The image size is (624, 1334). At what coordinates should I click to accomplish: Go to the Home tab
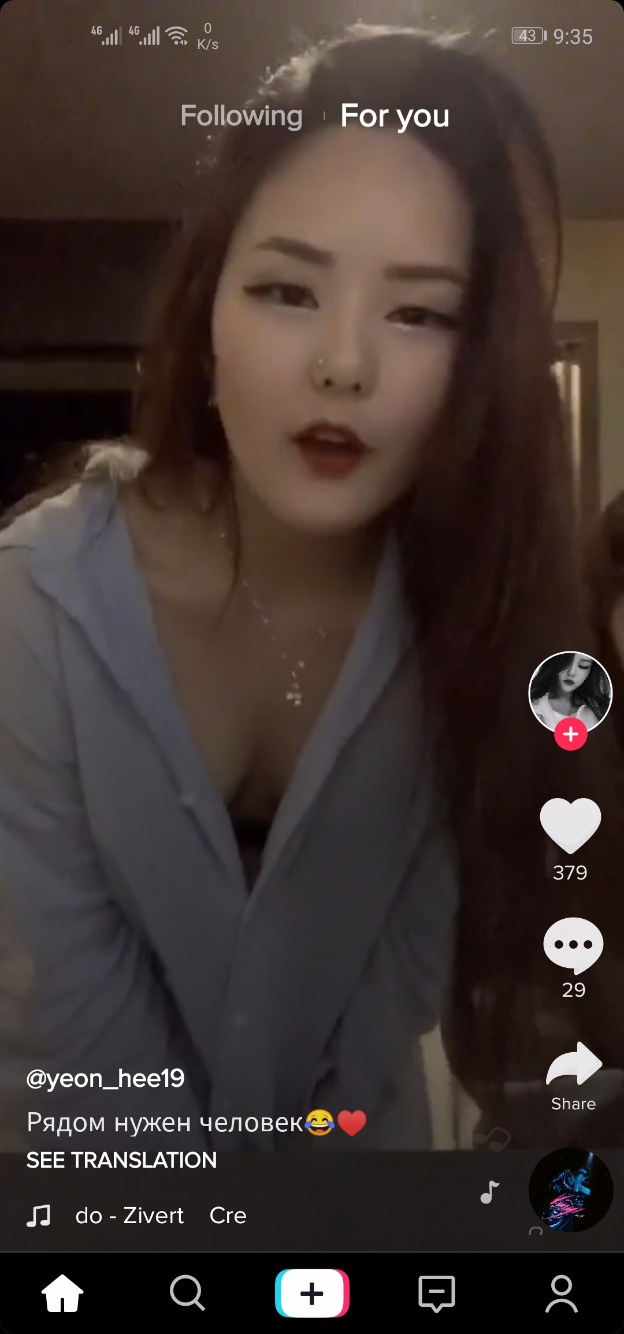pyautogui.click(x=62, y=1294)
